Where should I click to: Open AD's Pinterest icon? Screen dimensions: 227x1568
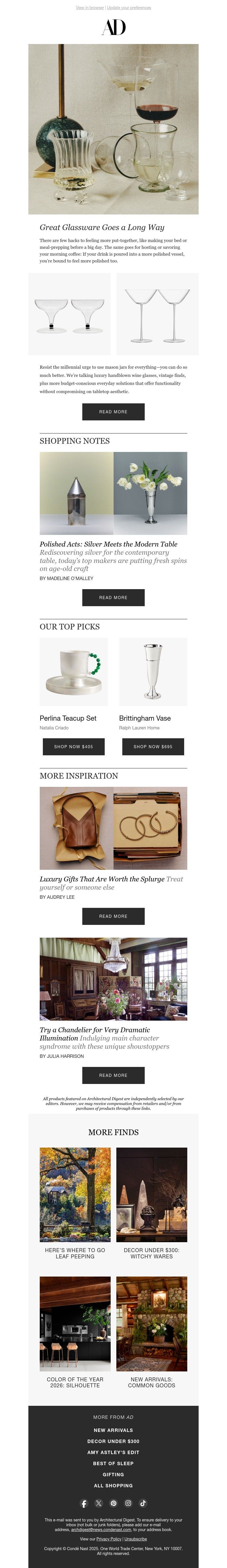click(x=113, y=1503)
